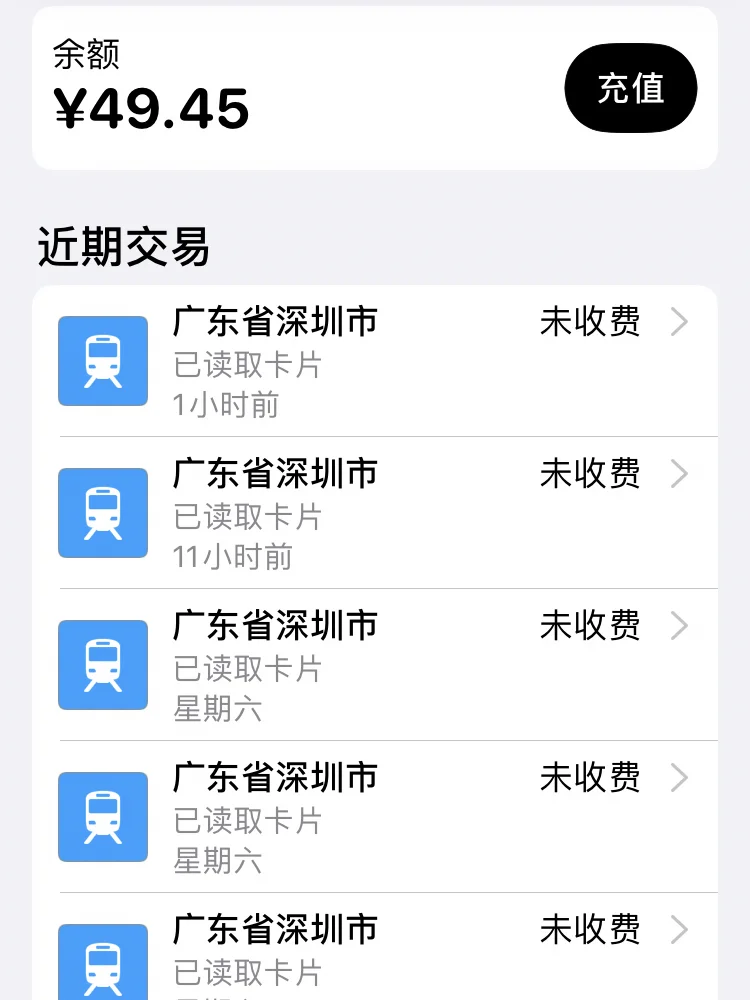This screenshot has width=750, height=1000.
Task: Select the metro icon in the second 星期六 entry
Action: coord(102,817)
